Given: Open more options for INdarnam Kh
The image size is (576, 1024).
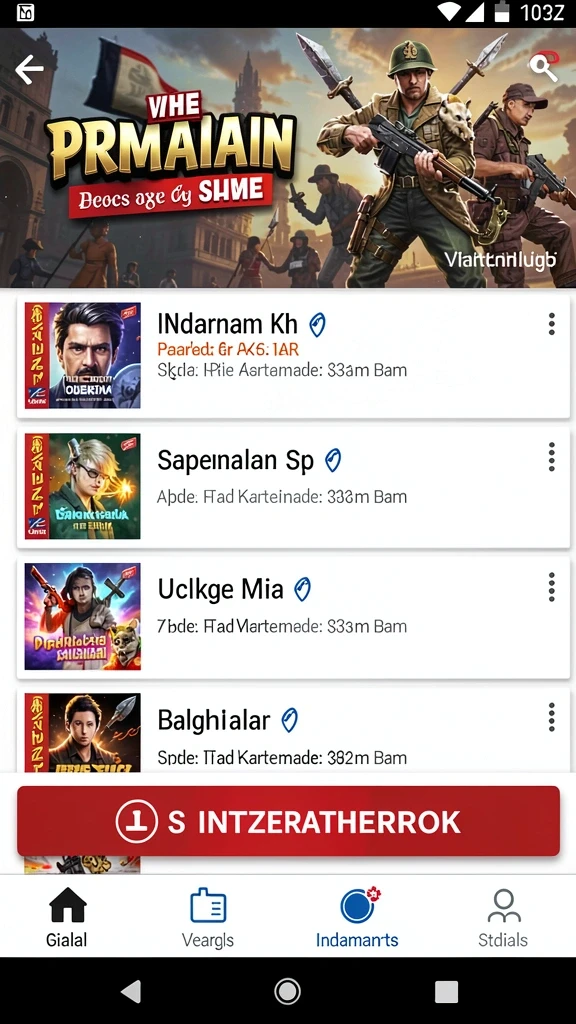Looking at the screenshot, I should pos(552,324).
